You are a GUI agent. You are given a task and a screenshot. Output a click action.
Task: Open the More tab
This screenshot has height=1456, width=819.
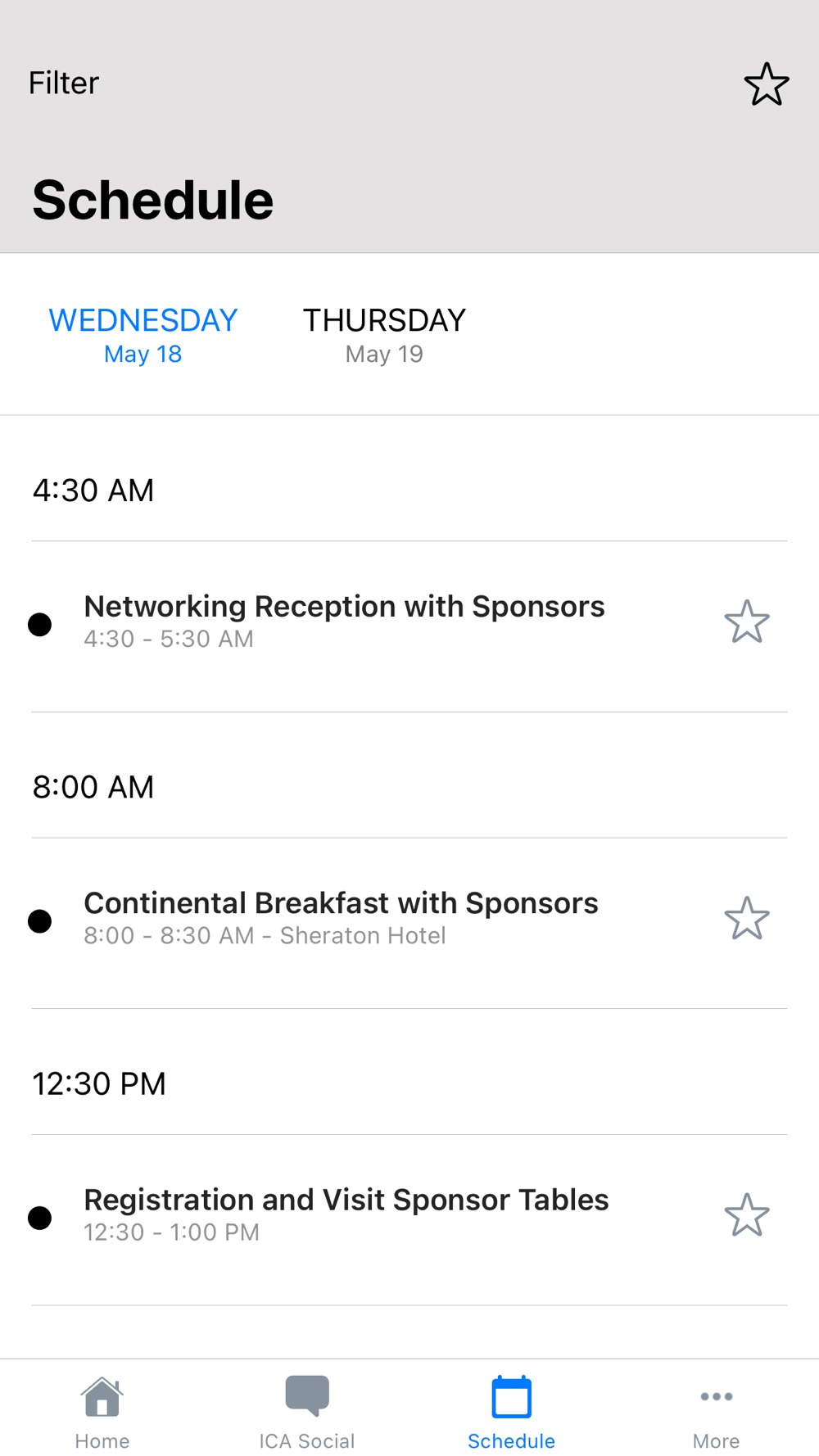coord(716,1412)
